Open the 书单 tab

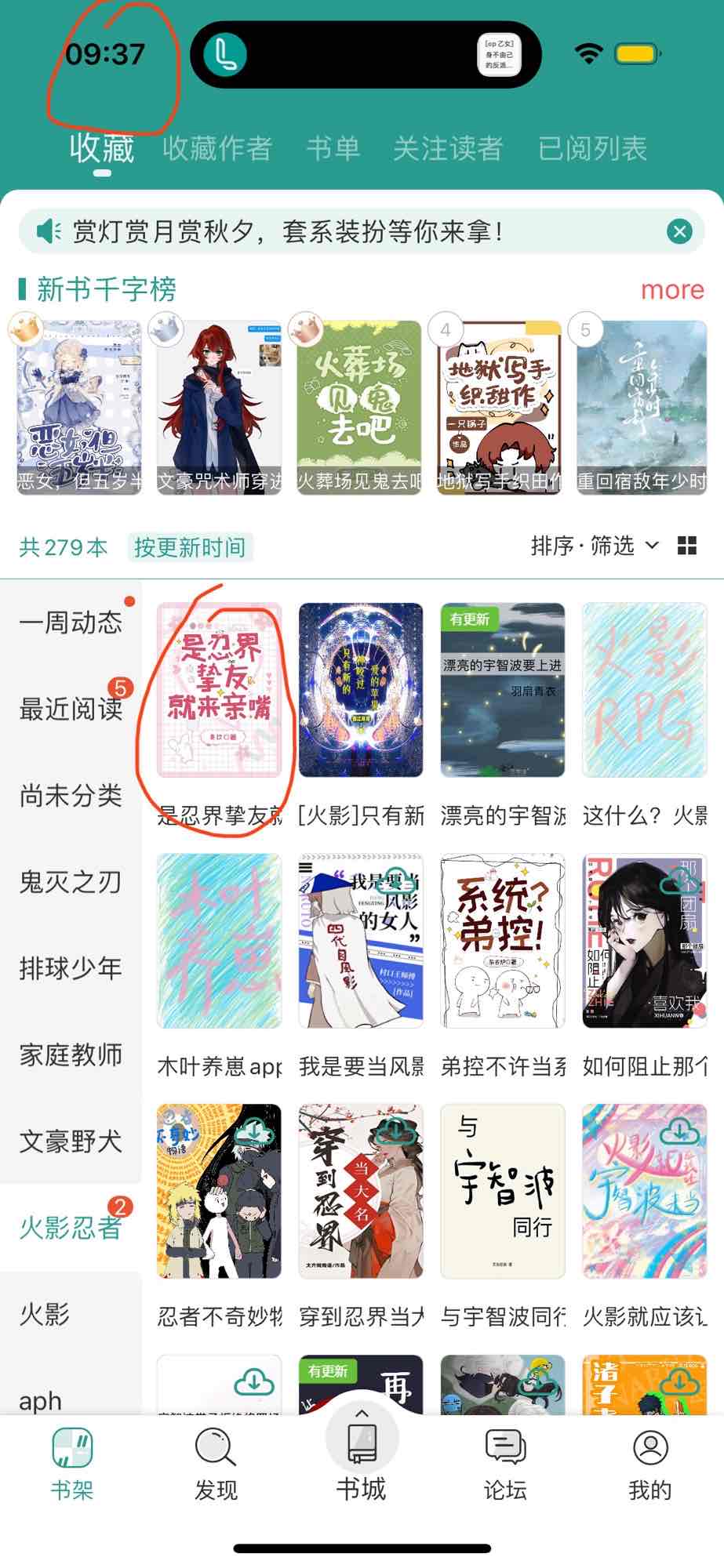tap(333, 148)
